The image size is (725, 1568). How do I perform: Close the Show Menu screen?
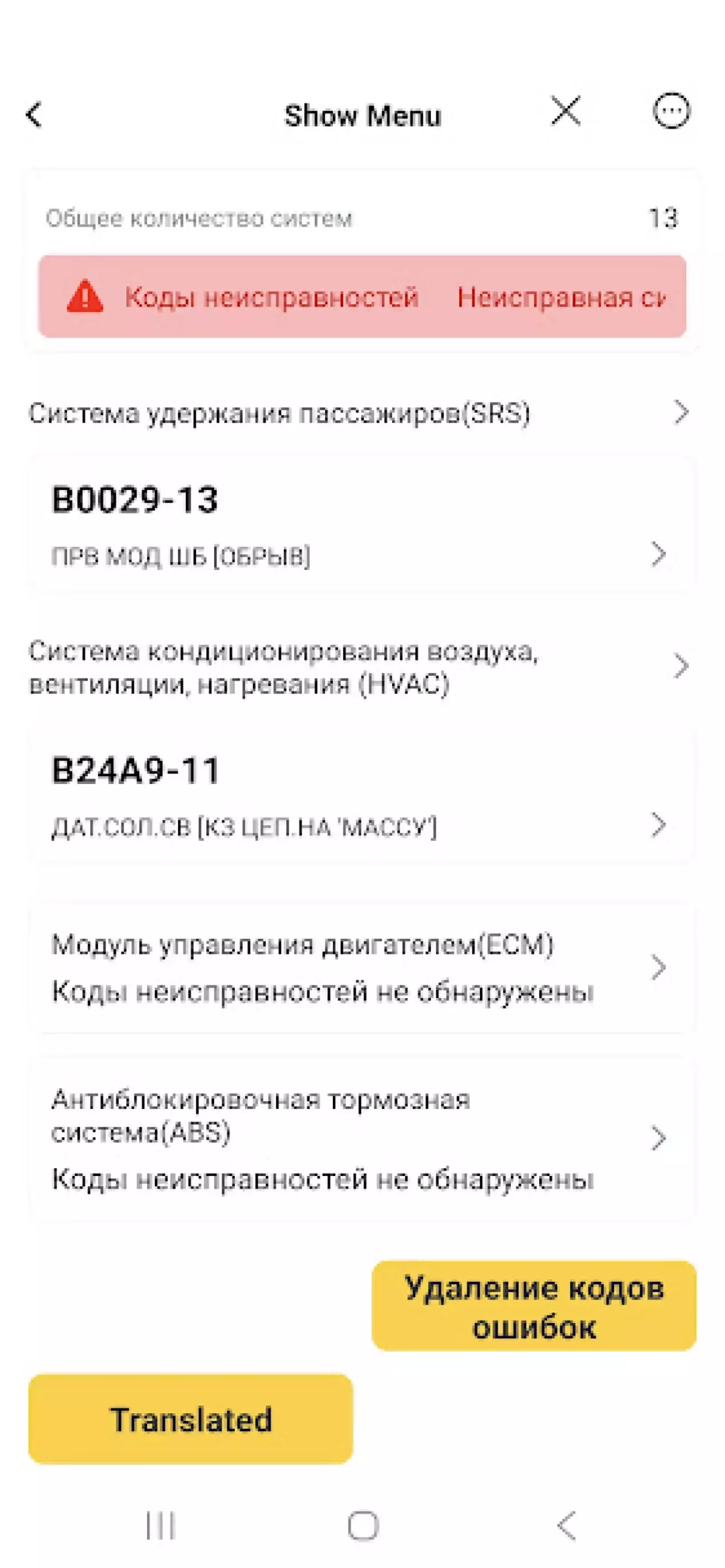566,111
